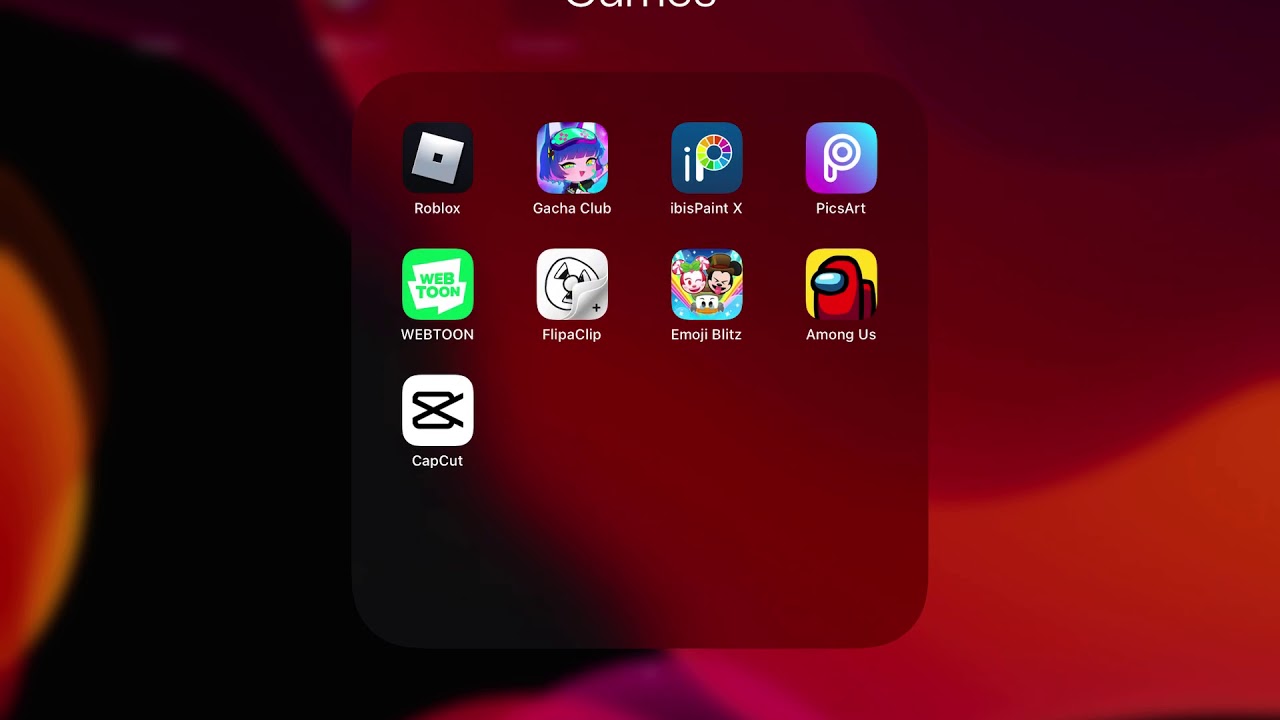Launch the PicsArt app

pos(841,158)
